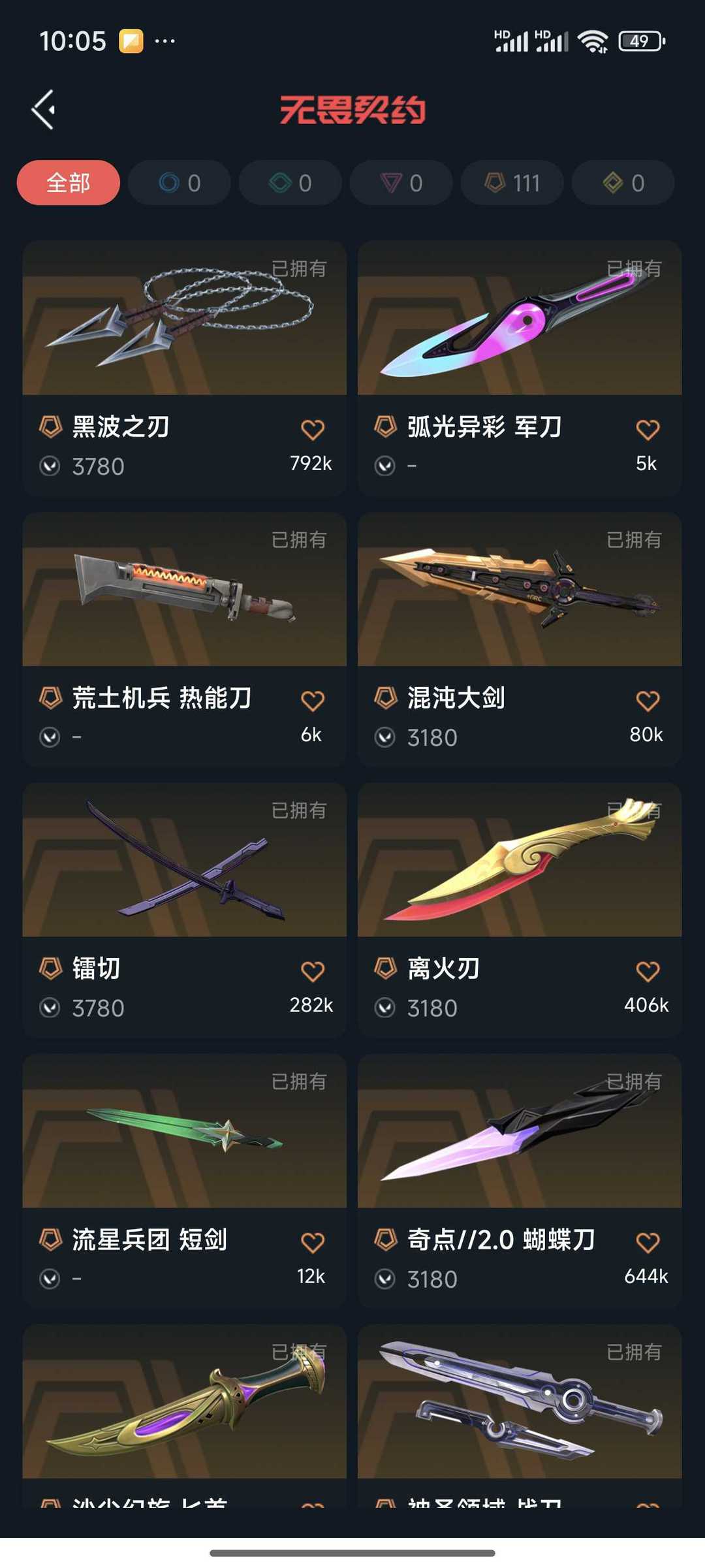The width and height of the screenshot is (705, 1568).
Task: Like the 混沌大剑 skin
Action: pyautogui.click(x=648, y=701)
